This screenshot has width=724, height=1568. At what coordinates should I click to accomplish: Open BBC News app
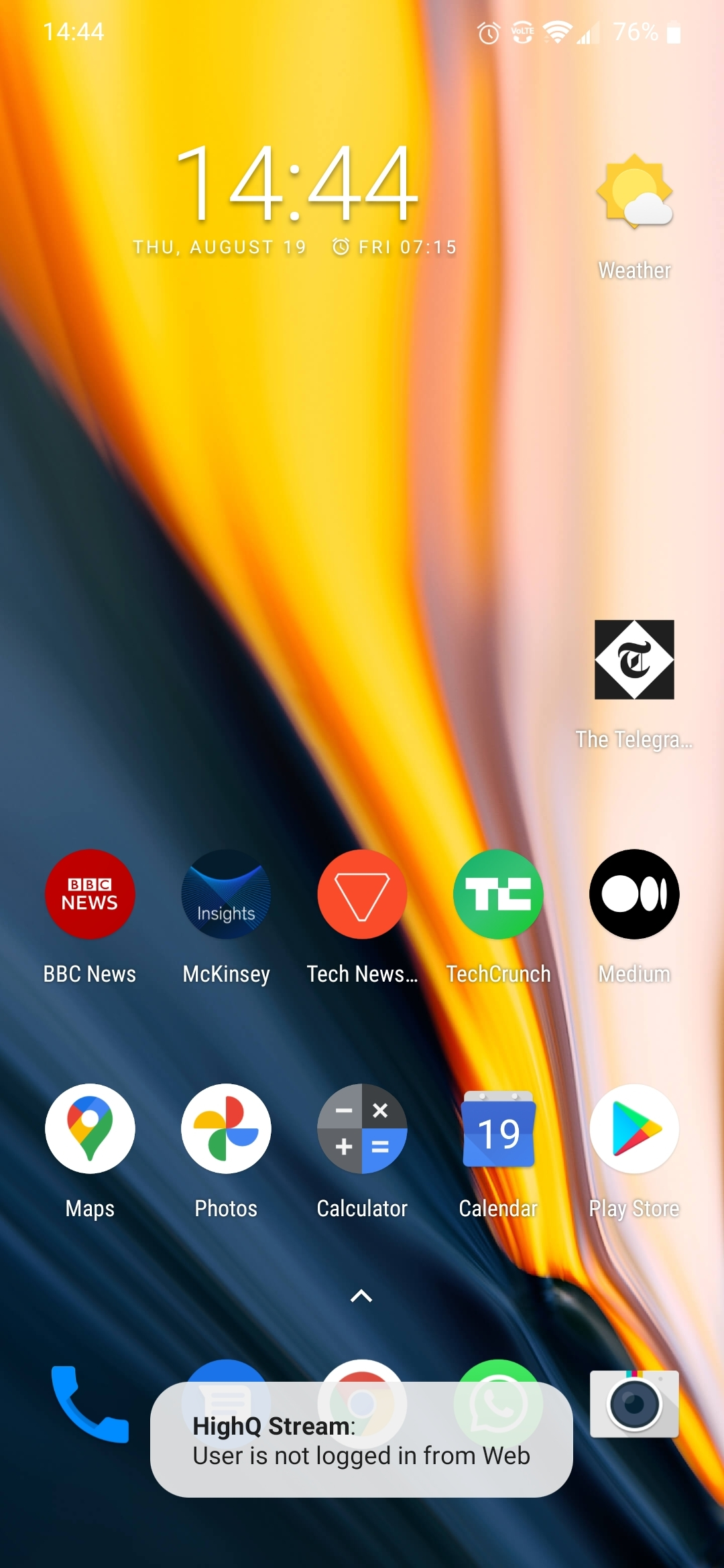90,895
